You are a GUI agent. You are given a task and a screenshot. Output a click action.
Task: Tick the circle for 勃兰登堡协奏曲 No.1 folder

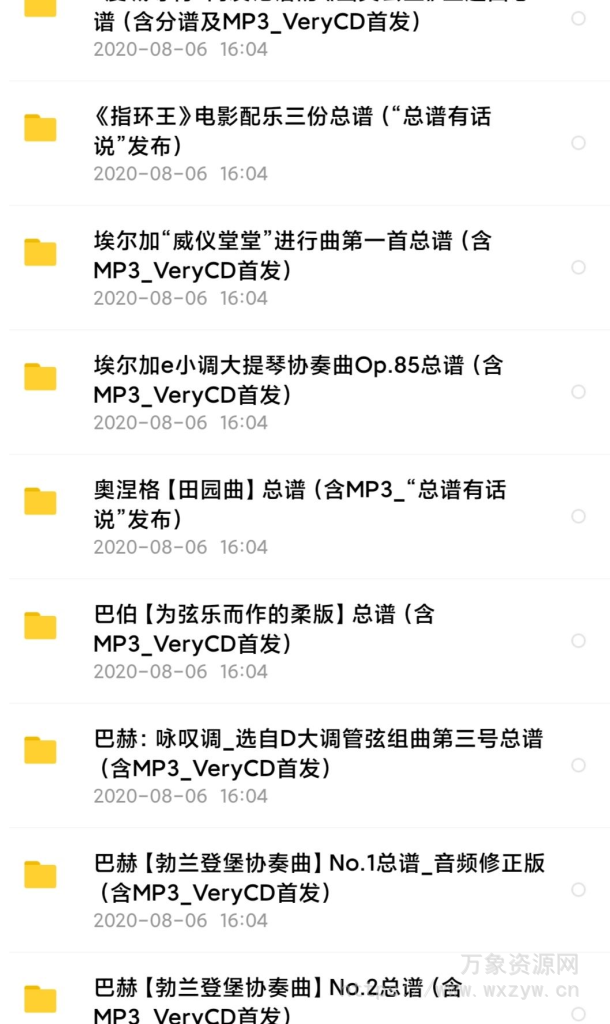pos(578,889)
